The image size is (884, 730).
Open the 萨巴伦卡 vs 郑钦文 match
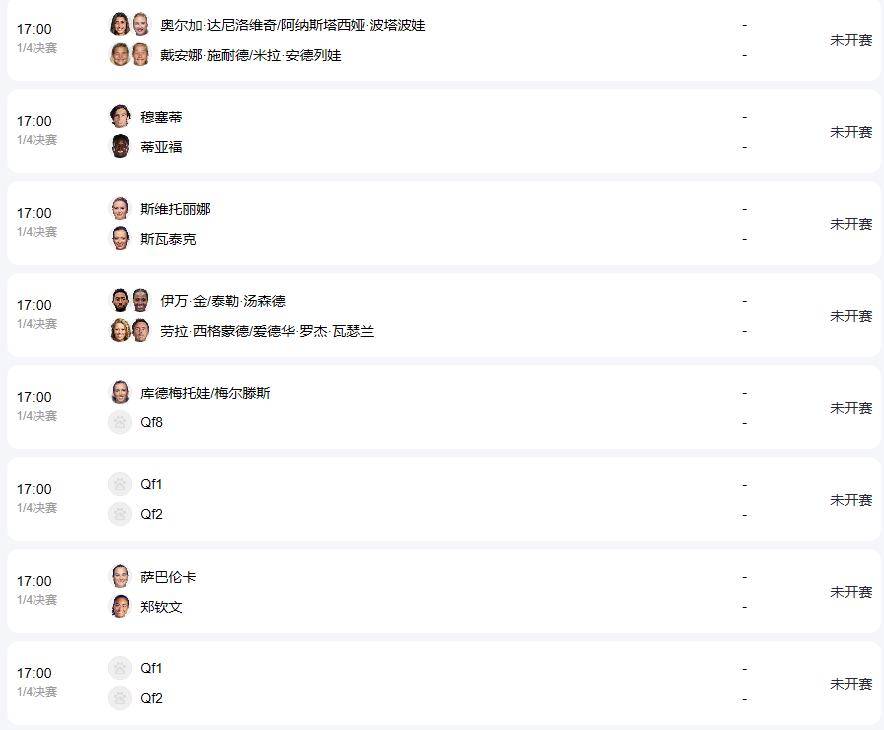[442, 592]
